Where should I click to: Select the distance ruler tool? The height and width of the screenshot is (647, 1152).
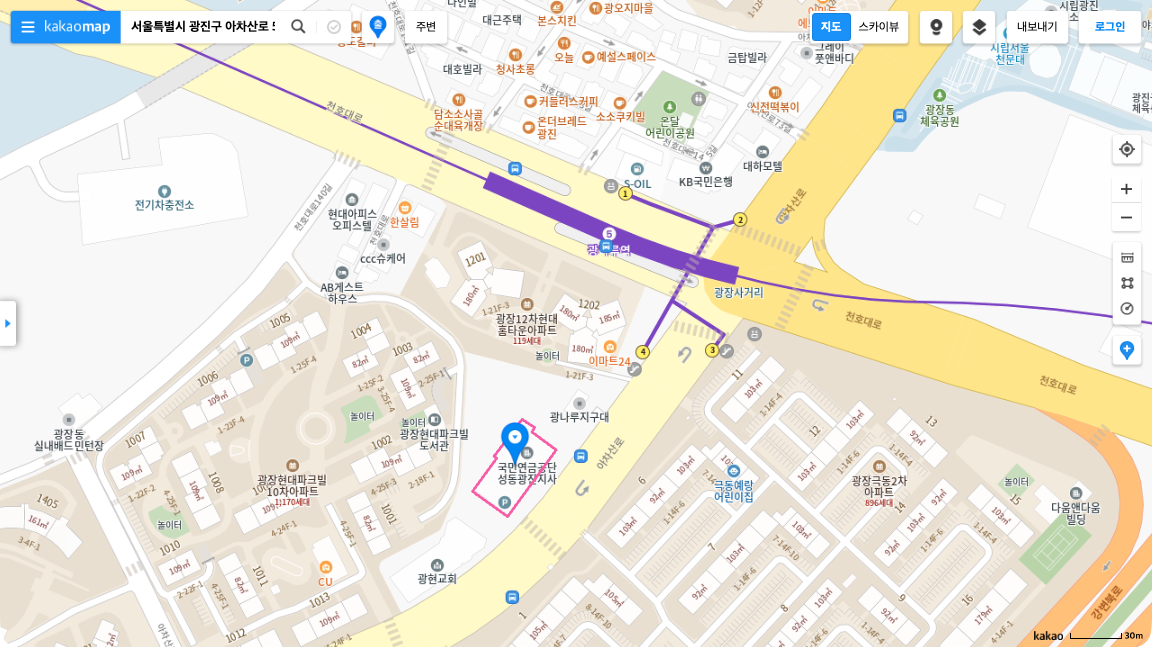coord(1127,257)
